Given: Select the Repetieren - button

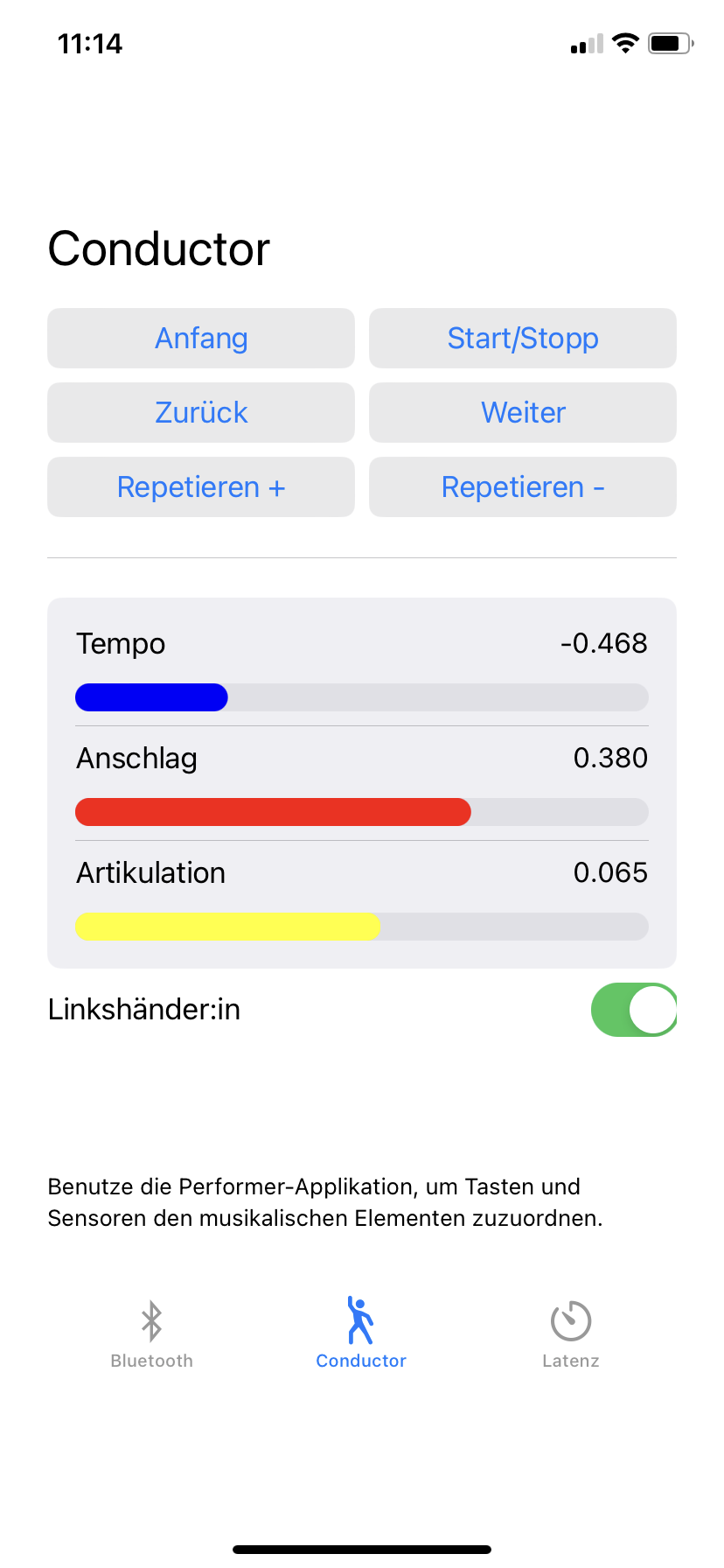Looking at the screenshot, I should click(x=523, y=486).
